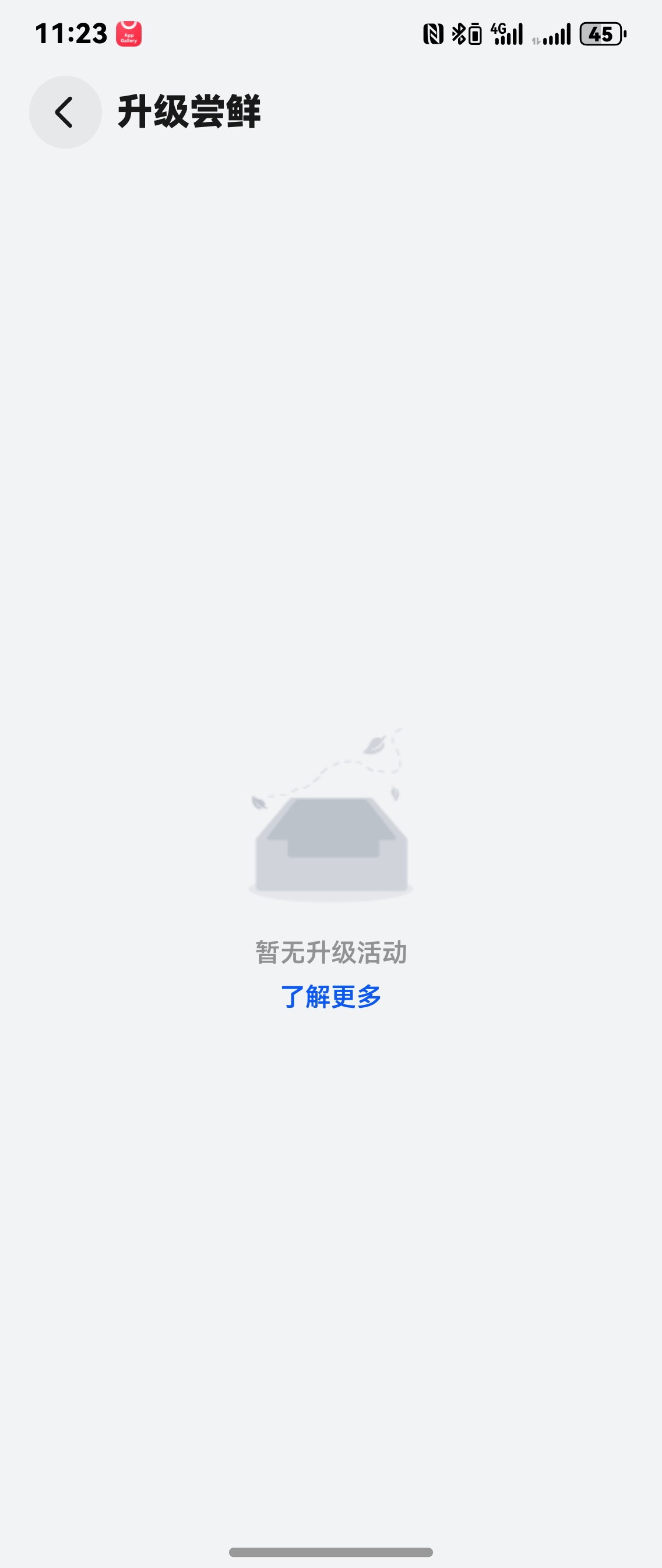Go back from the 升级尝鲜 page

(65, 112)
